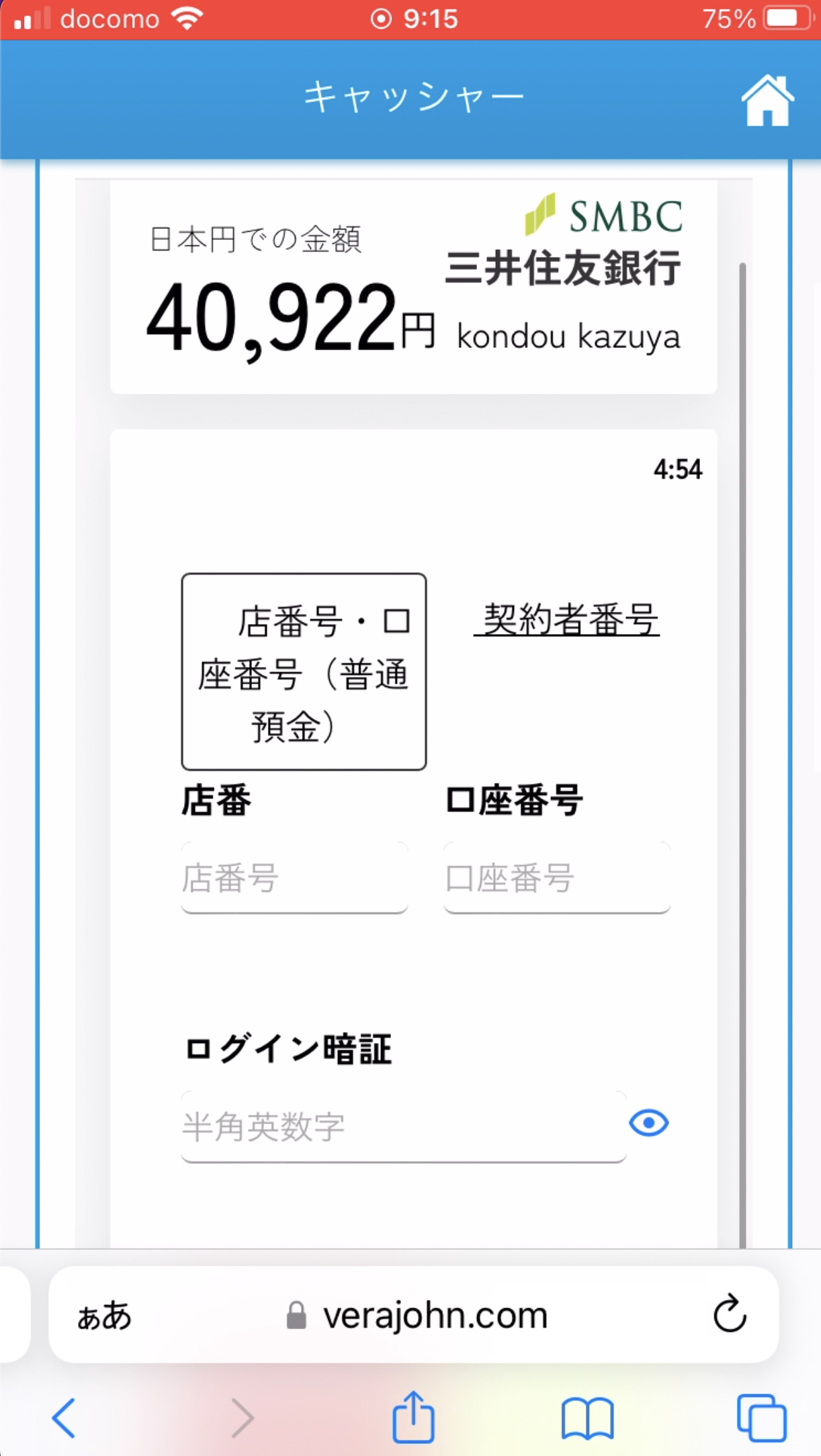Go to home via house icon

[x=767, y=101]
